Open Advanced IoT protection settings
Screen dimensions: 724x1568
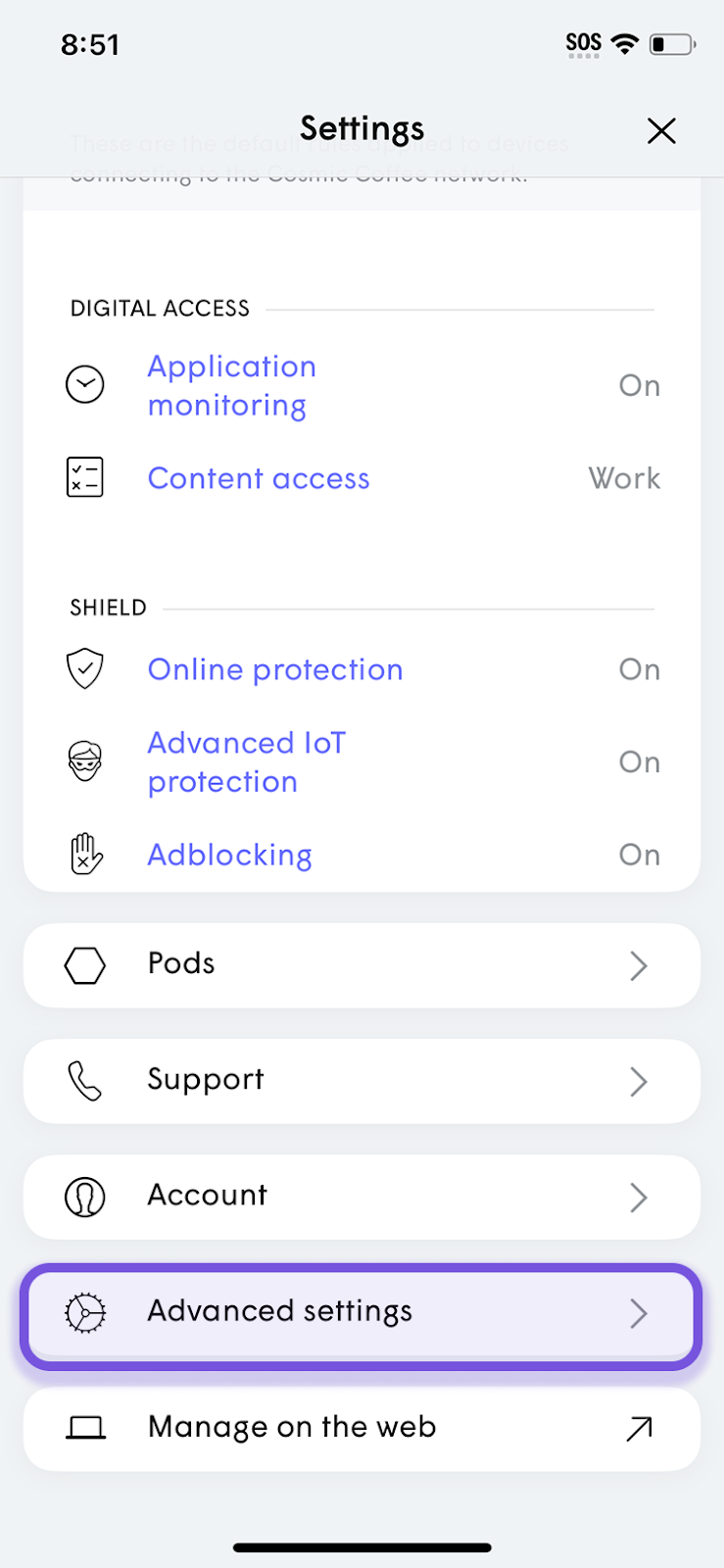click(x=246, y=761)
